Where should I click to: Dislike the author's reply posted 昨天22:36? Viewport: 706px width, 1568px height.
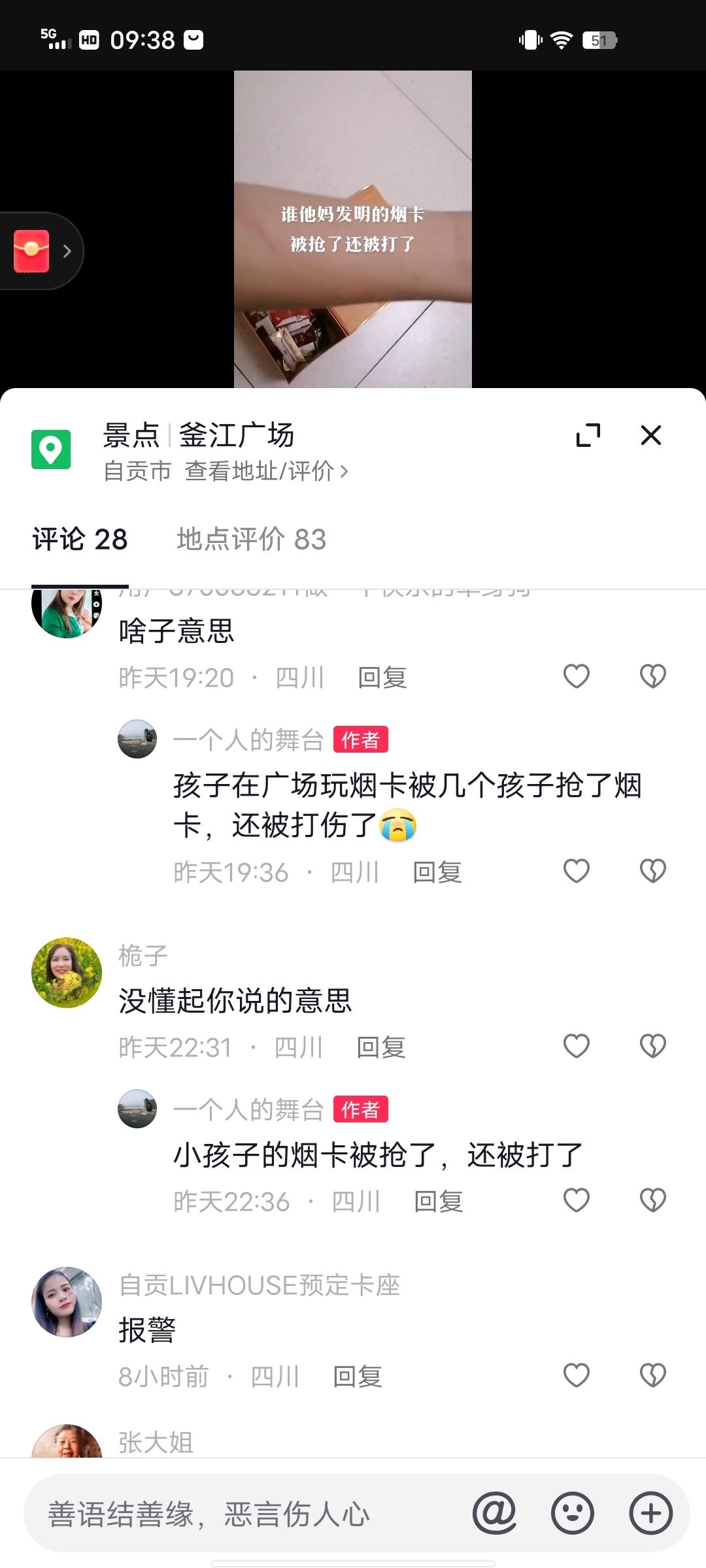point(652,1200)
